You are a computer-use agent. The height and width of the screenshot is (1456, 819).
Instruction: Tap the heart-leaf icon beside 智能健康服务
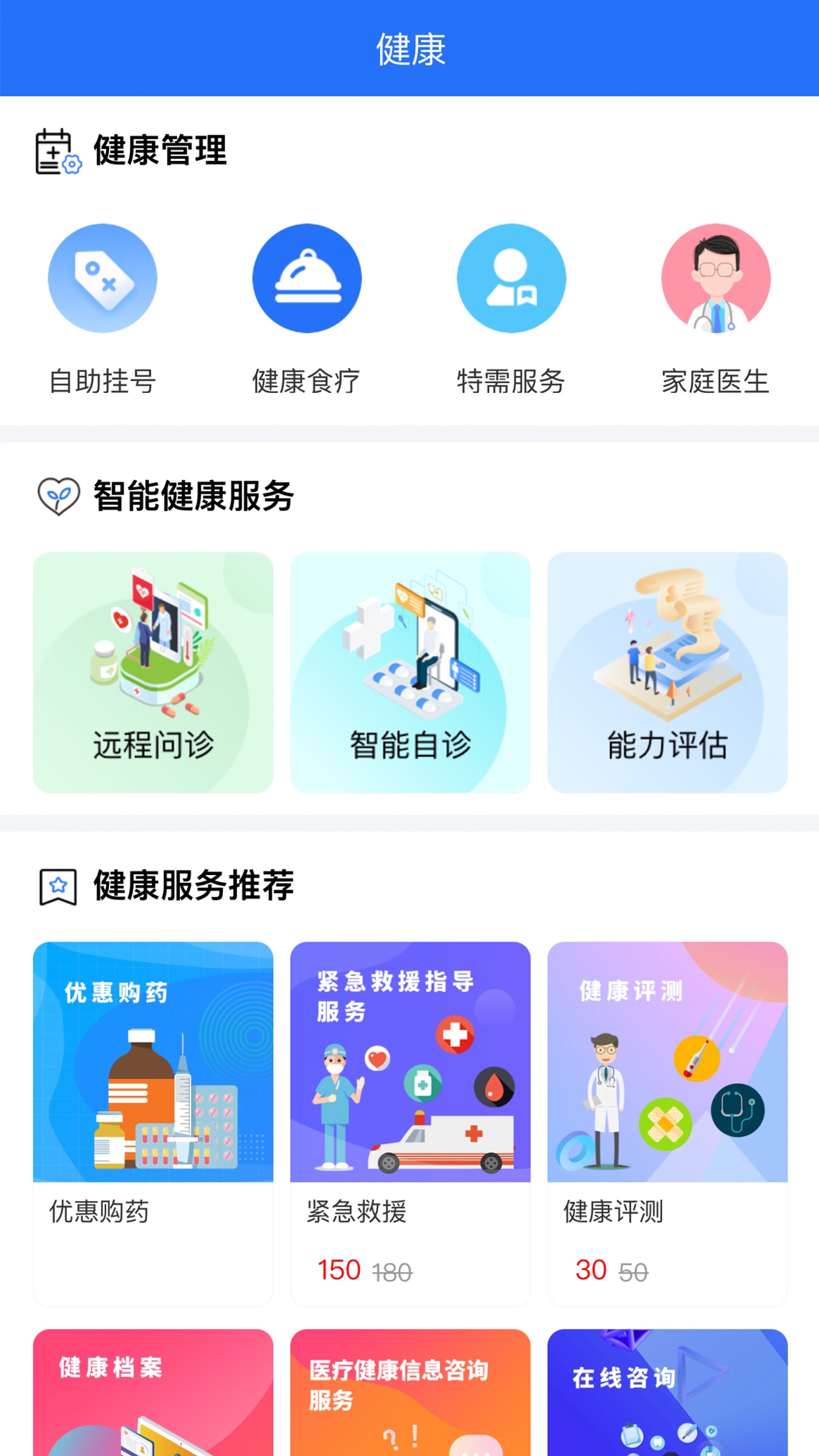pos(57,496)
